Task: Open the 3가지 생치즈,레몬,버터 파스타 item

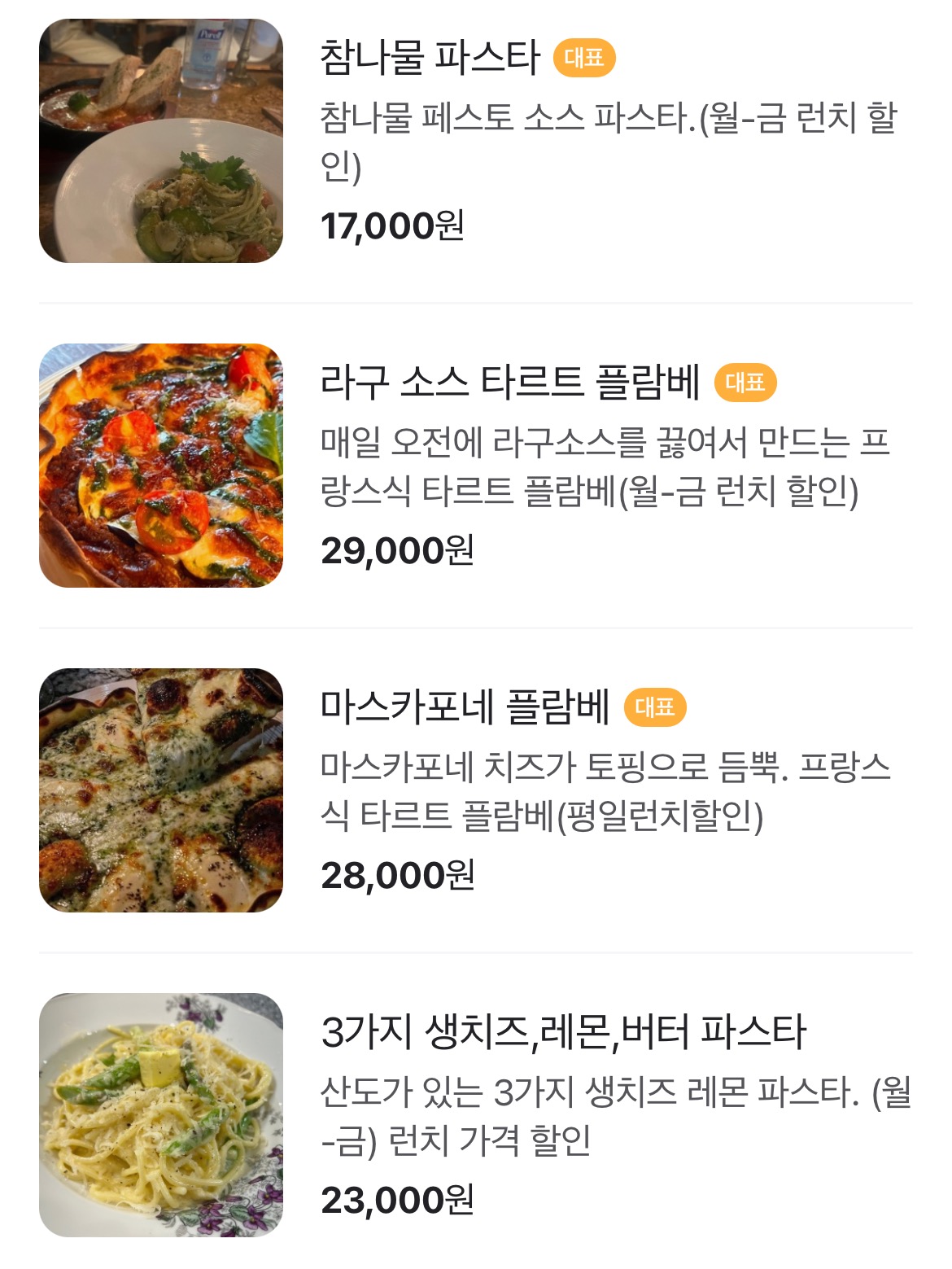Action: [x=563, y=1032]
